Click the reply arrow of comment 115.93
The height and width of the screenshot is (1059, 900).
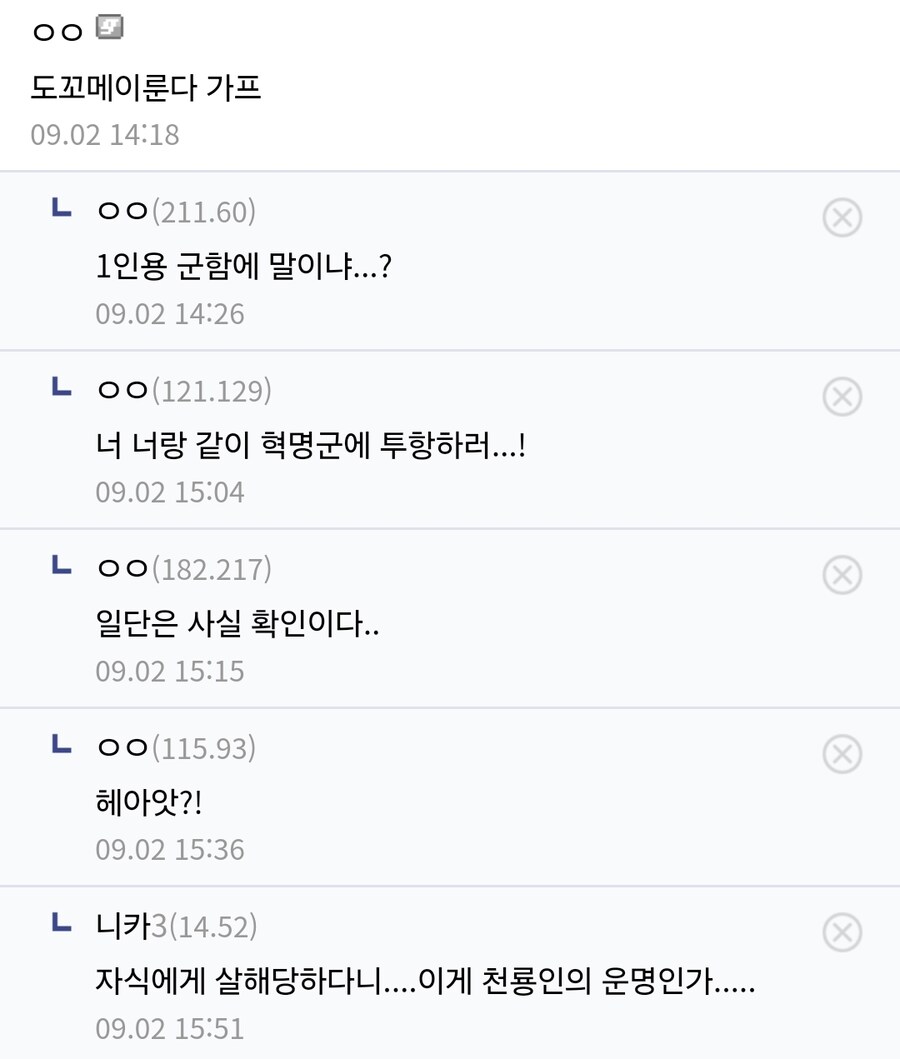[61, 746]
